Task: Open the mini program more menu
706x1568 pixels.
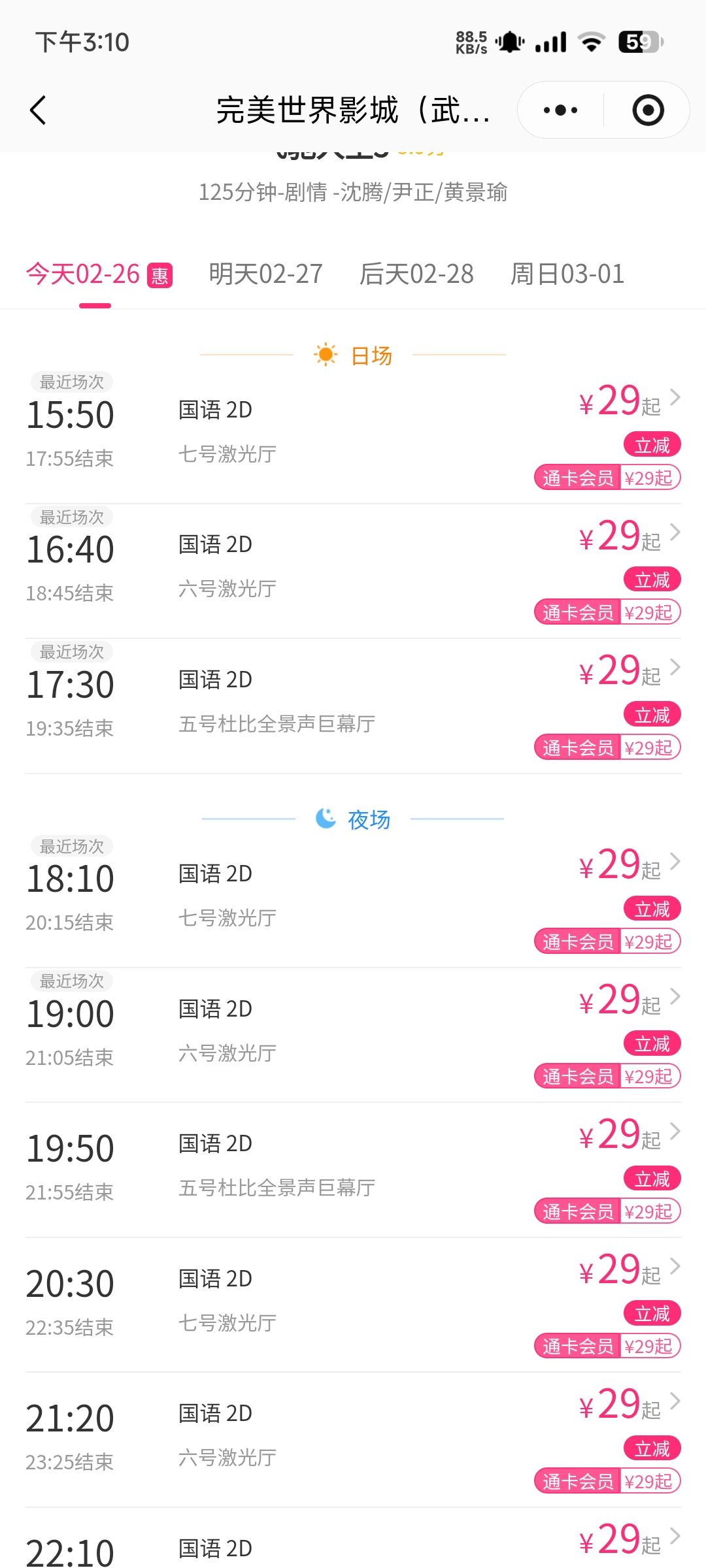Action: pos(560,110)
